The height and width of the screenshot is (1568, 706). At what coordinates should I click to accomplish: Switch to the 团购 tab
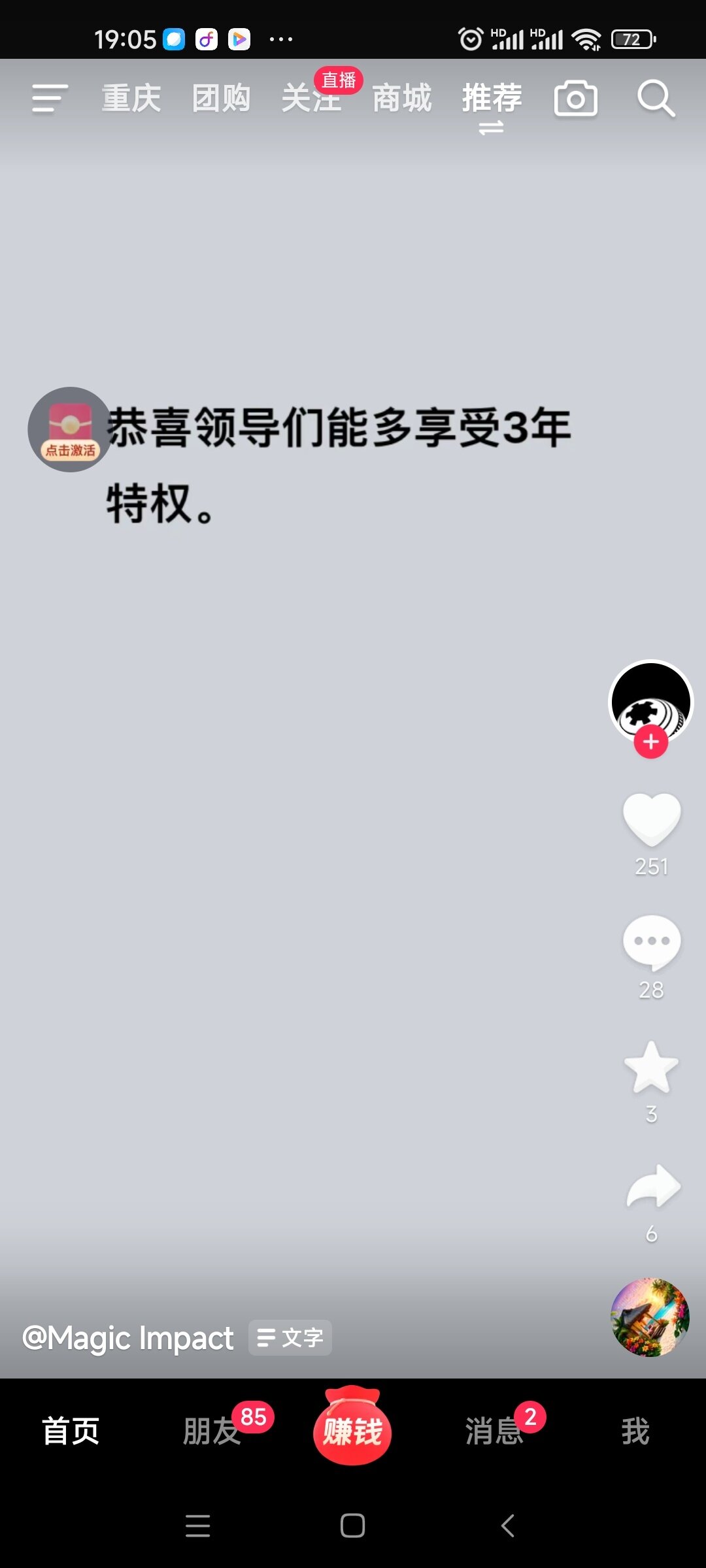(221, 99)
